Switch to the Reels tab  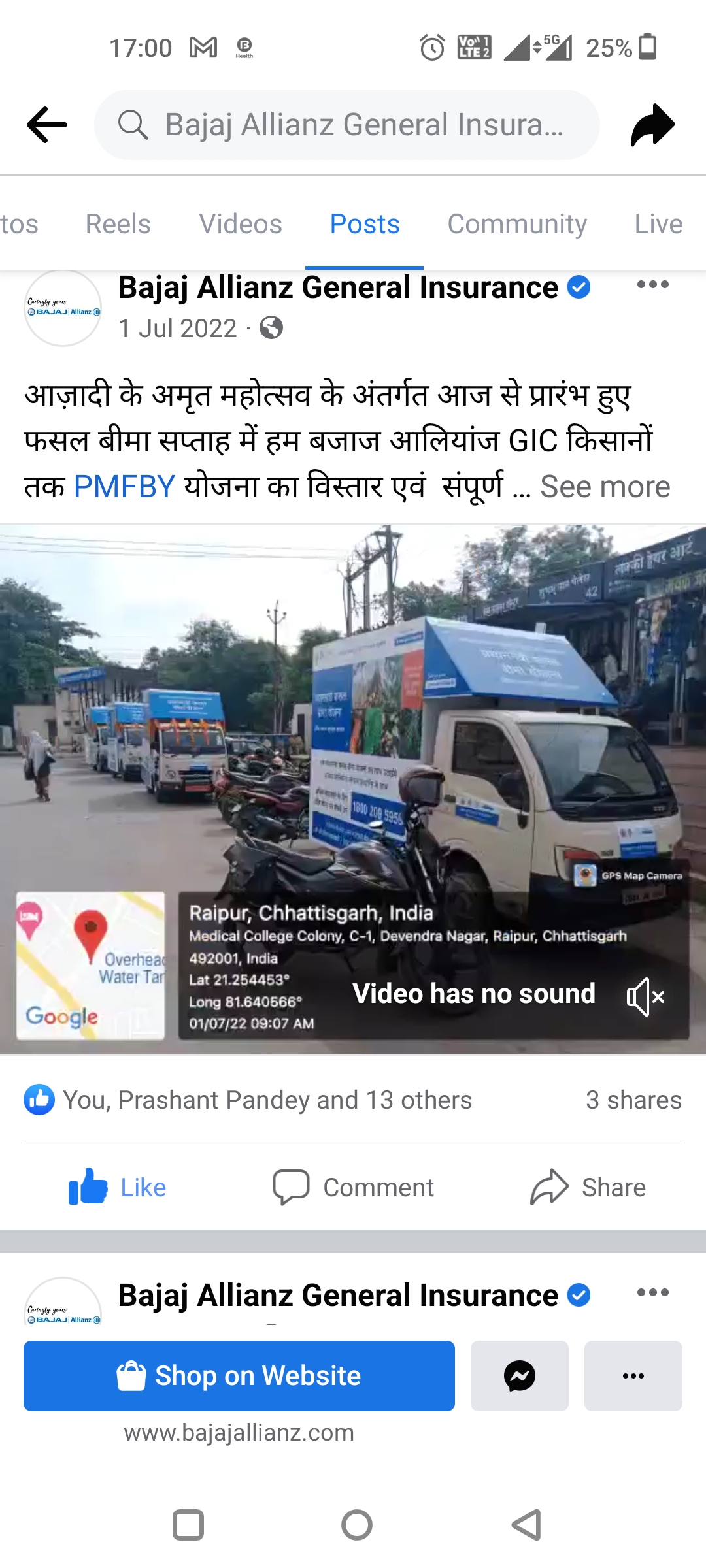click(118, 224)
